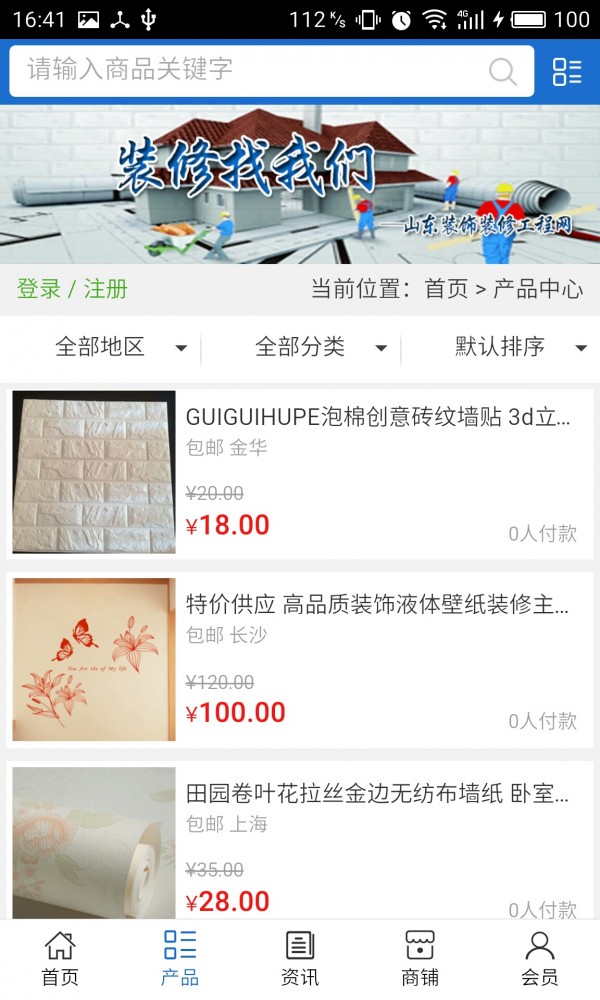
Task: Open the GUIGUIHUPE泡棉创意砖纹墙贴 product
Action: point(378,417)
